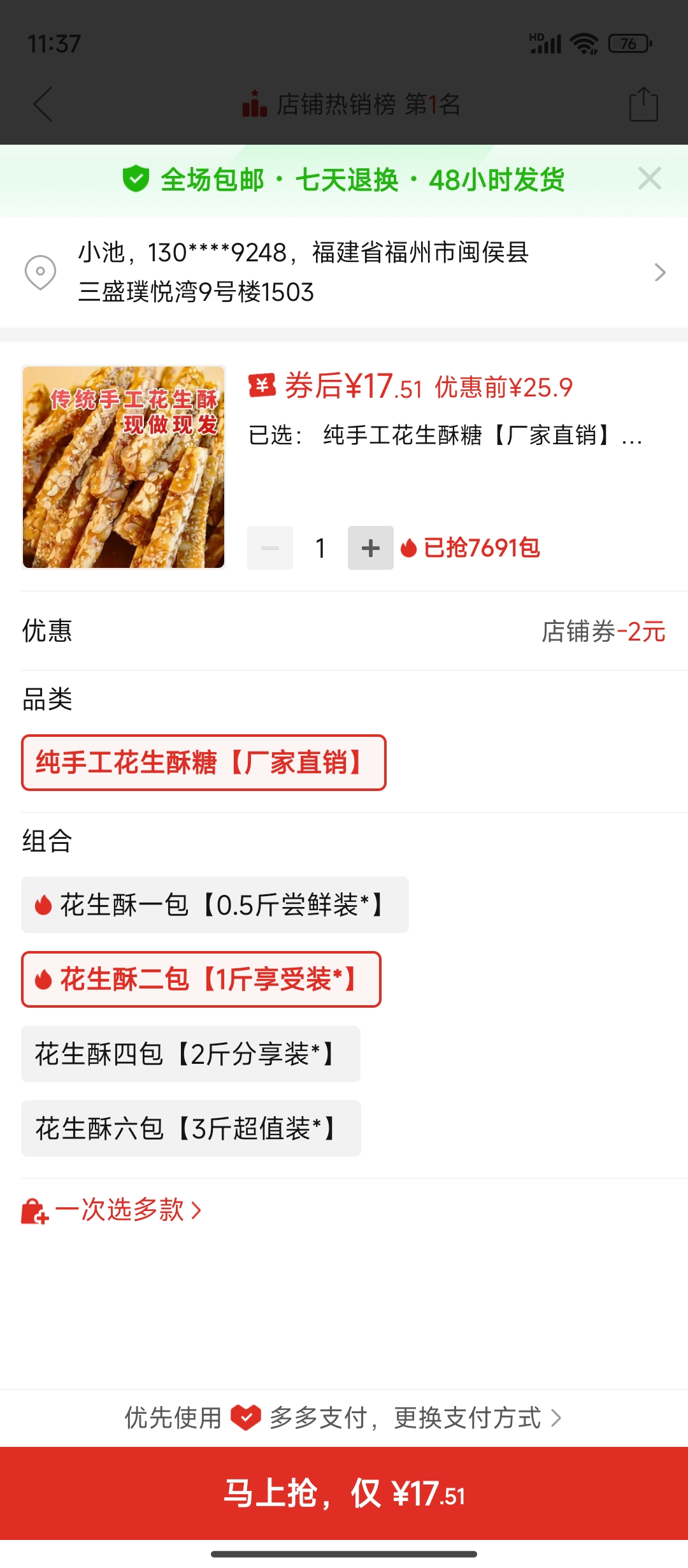The width and height of the screenshot is (688, 1568).
Task: Buy now with 马上抢 button
Action: [x=344, y=1493]
